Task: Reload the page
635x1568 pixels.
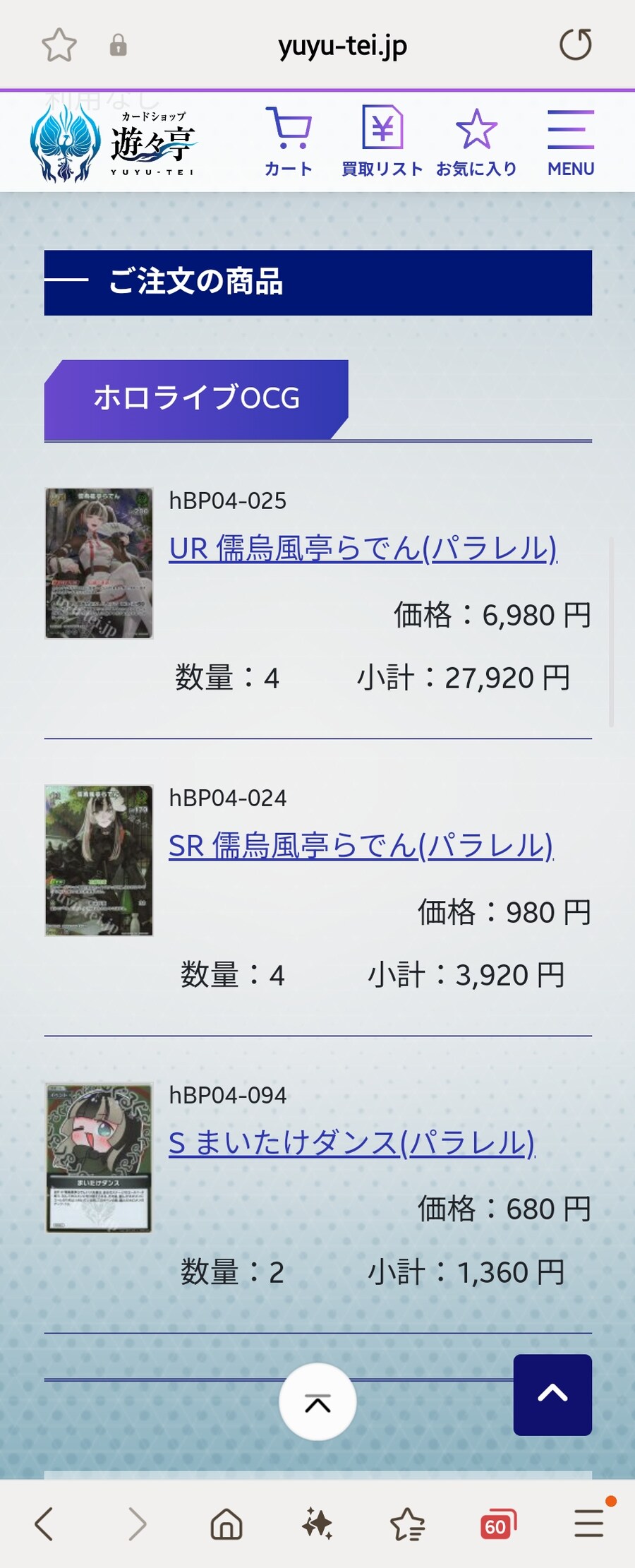Action: pos(575,45)
